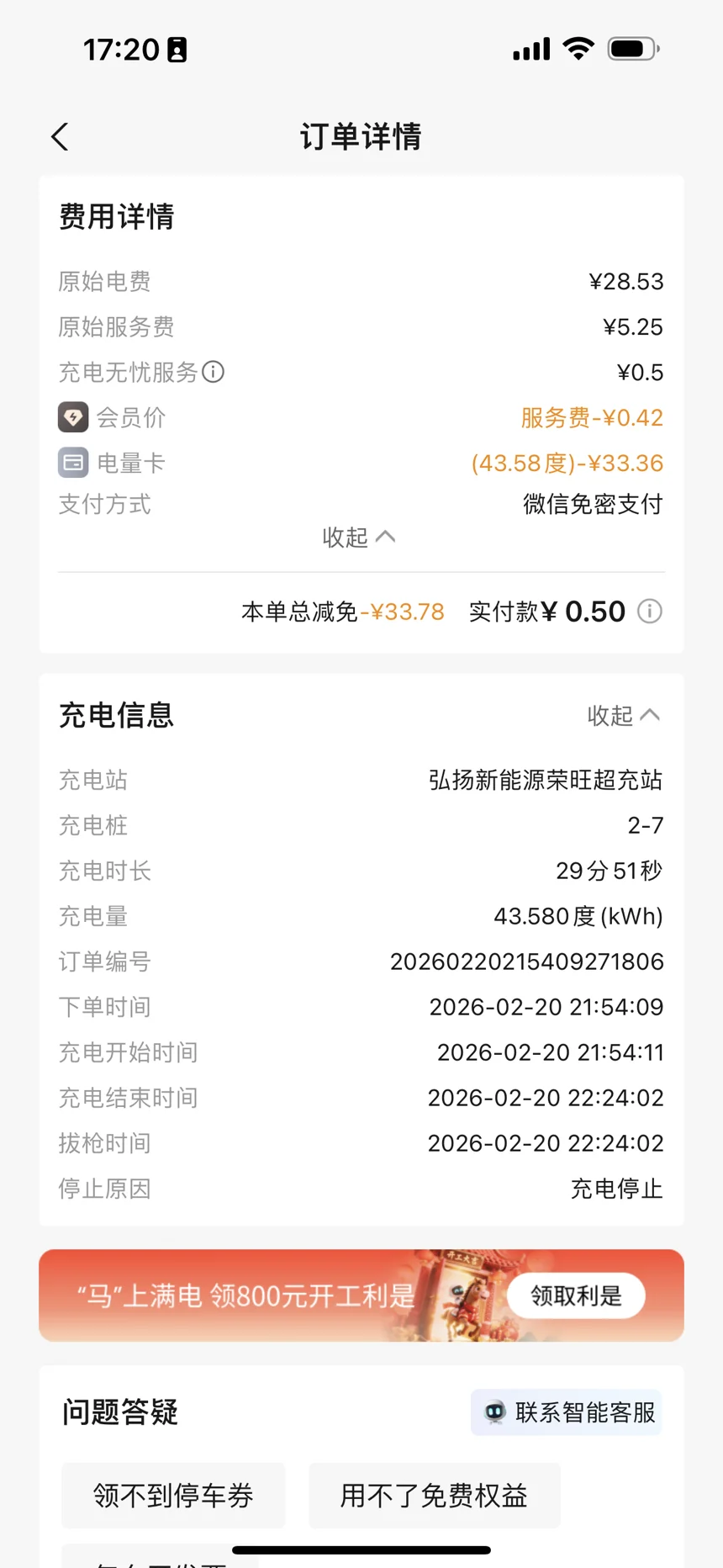Open info icon beside 充电无忧服务
The image size is (723, 1568).
click(214, 372)
